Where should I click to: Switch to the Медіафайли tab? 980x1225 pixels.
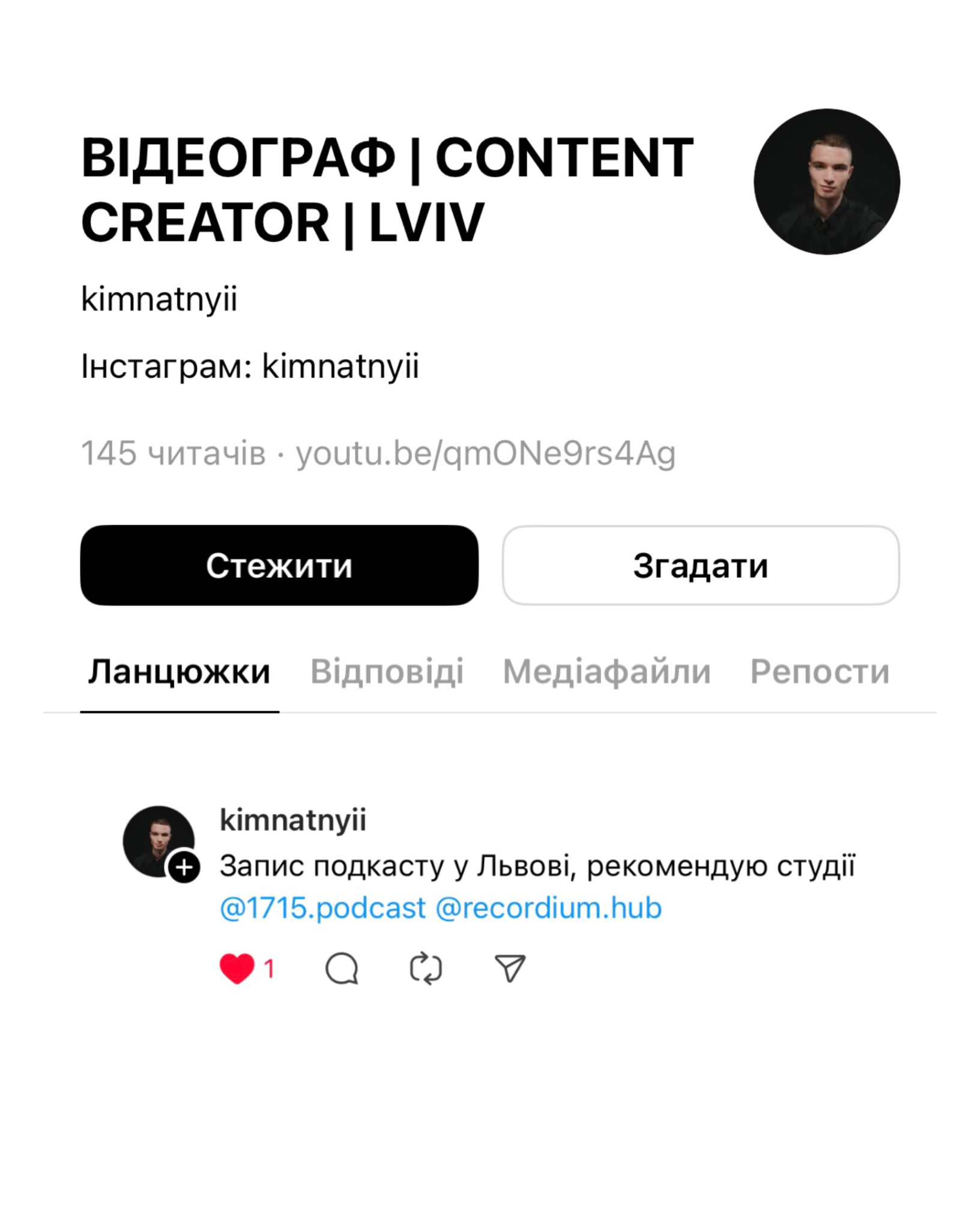606,671
